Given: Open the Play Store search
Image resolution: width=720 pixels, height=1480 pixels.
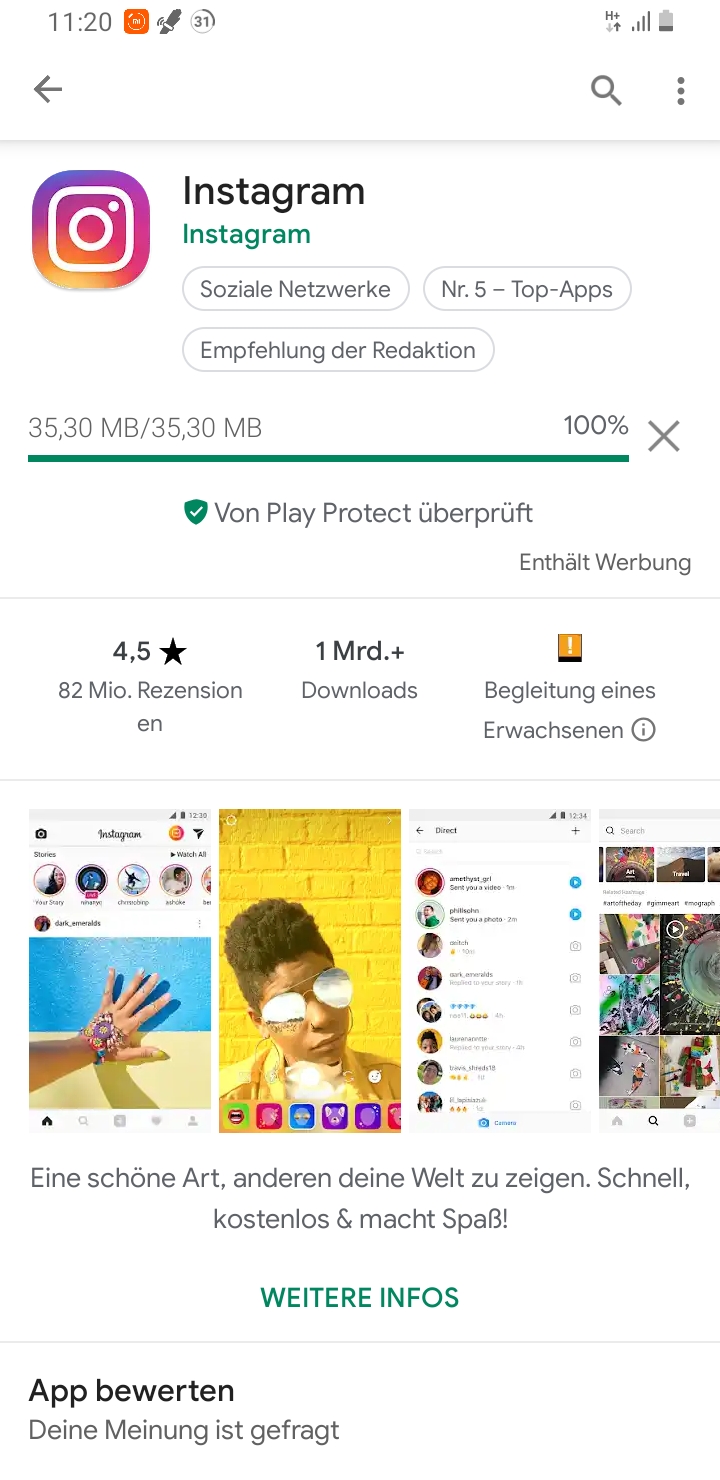Looking at the screenshot, I should (606, 90).
